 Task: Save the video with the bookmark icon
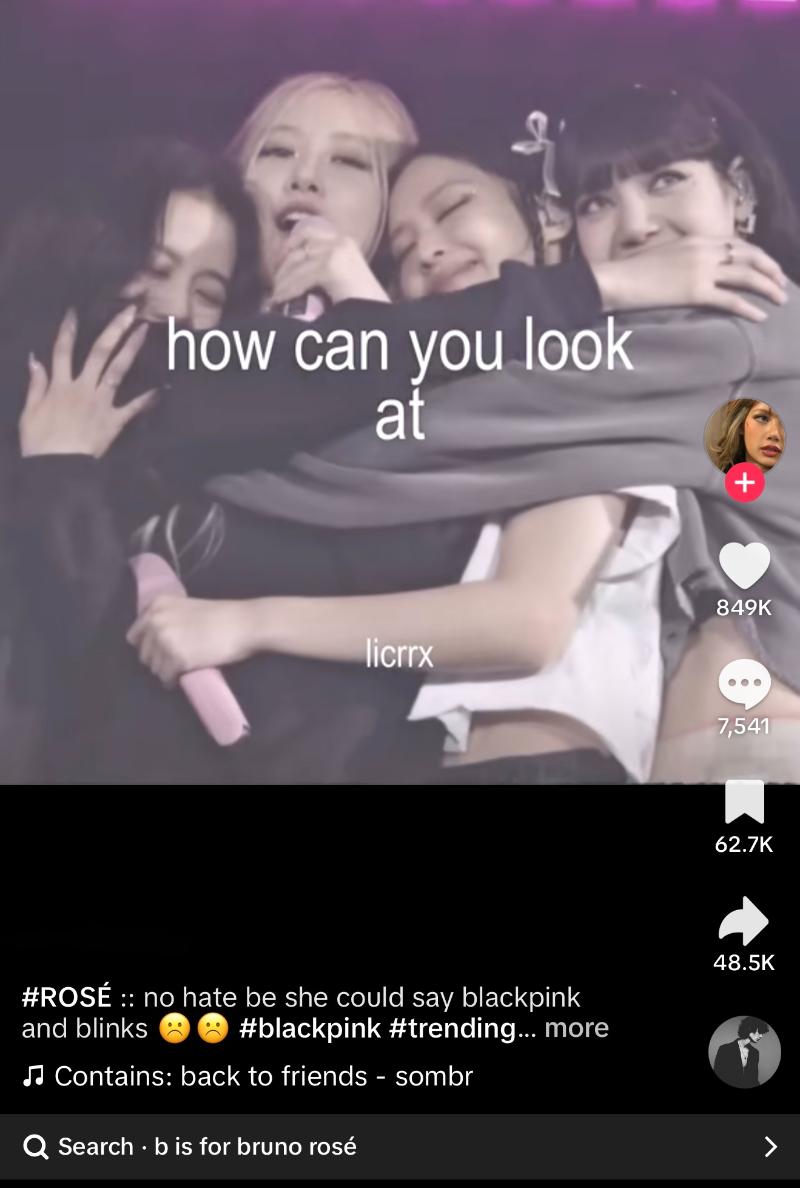coord(744,803)
